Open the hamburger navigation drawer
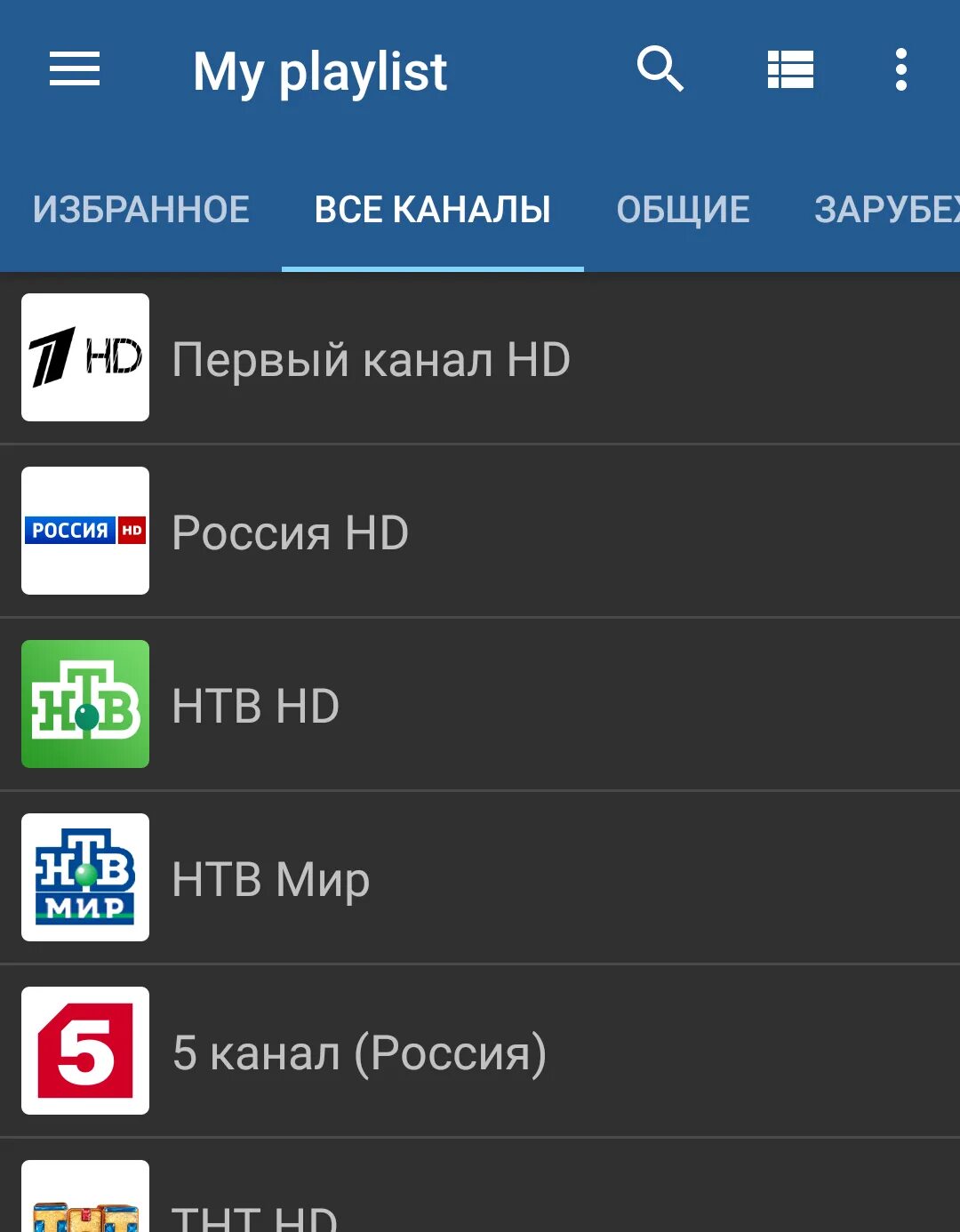Screen dimensions: 960x1232 75,69
